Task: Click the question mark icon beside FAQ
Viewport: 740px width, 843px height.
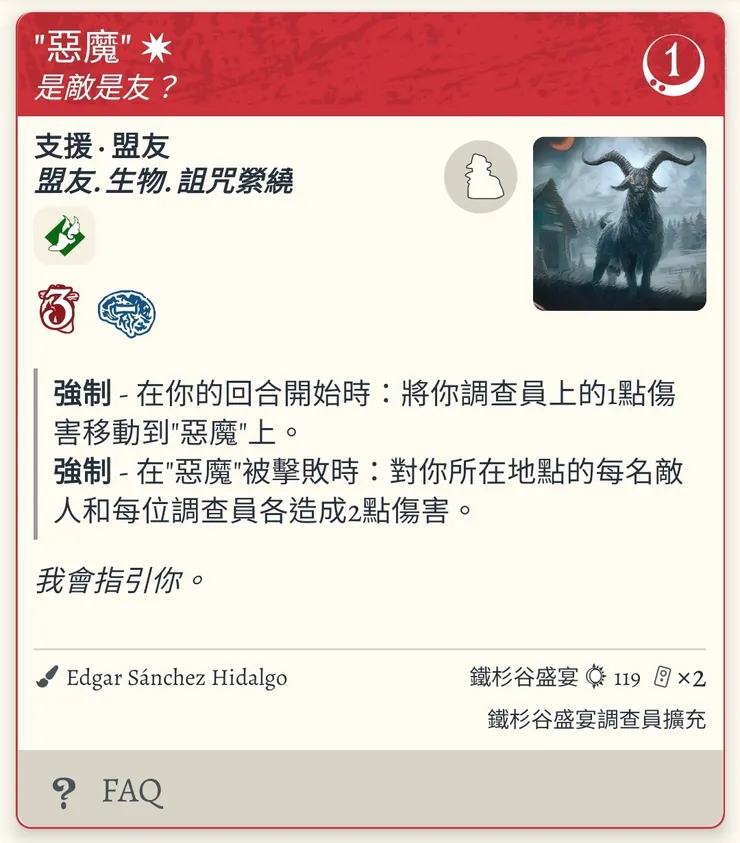Action: (x=64, y=790)
